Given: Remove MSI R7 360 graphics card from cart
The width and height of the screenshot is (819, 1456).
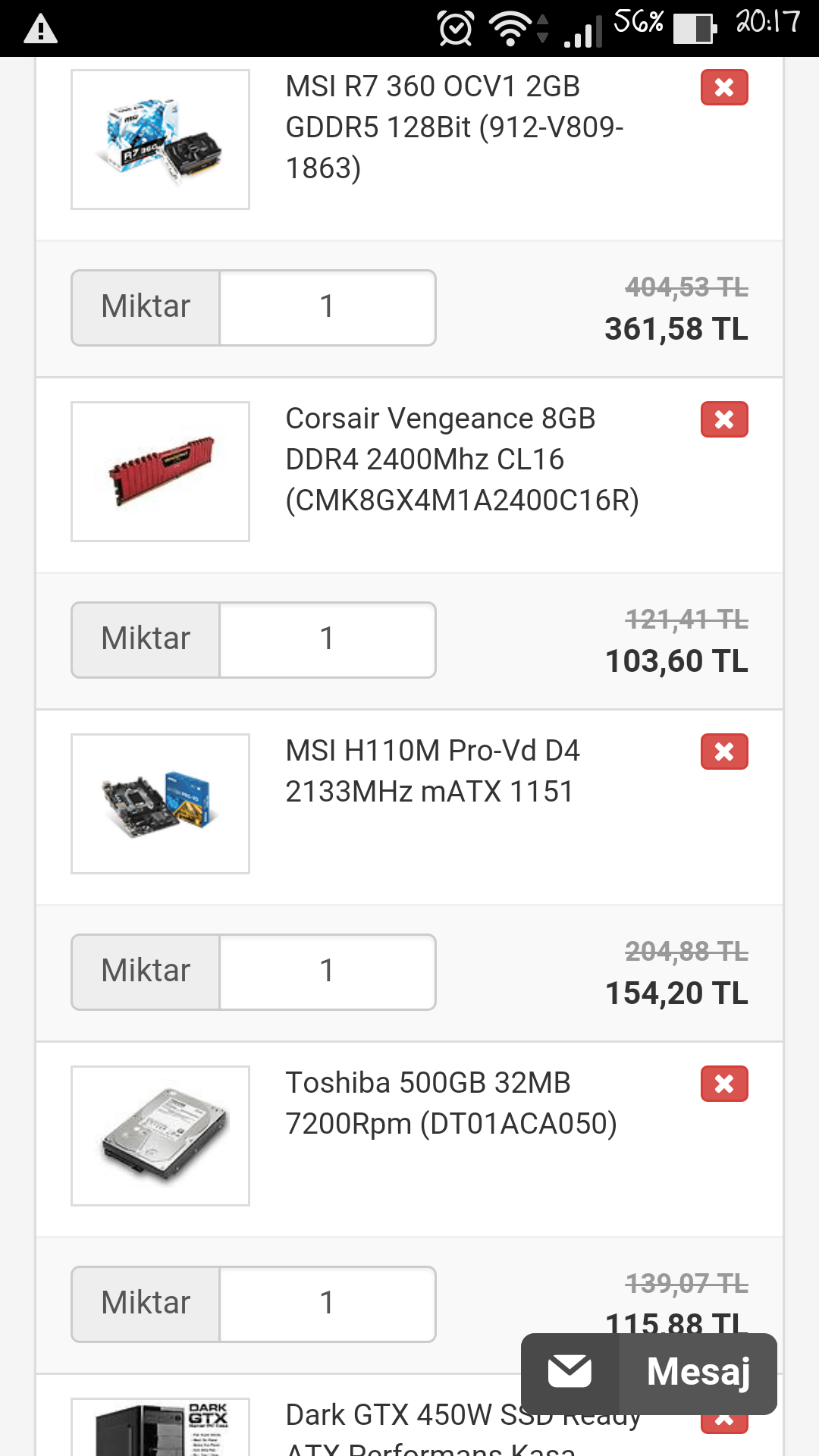Looking at the screenshot, I should pos(724,87).
